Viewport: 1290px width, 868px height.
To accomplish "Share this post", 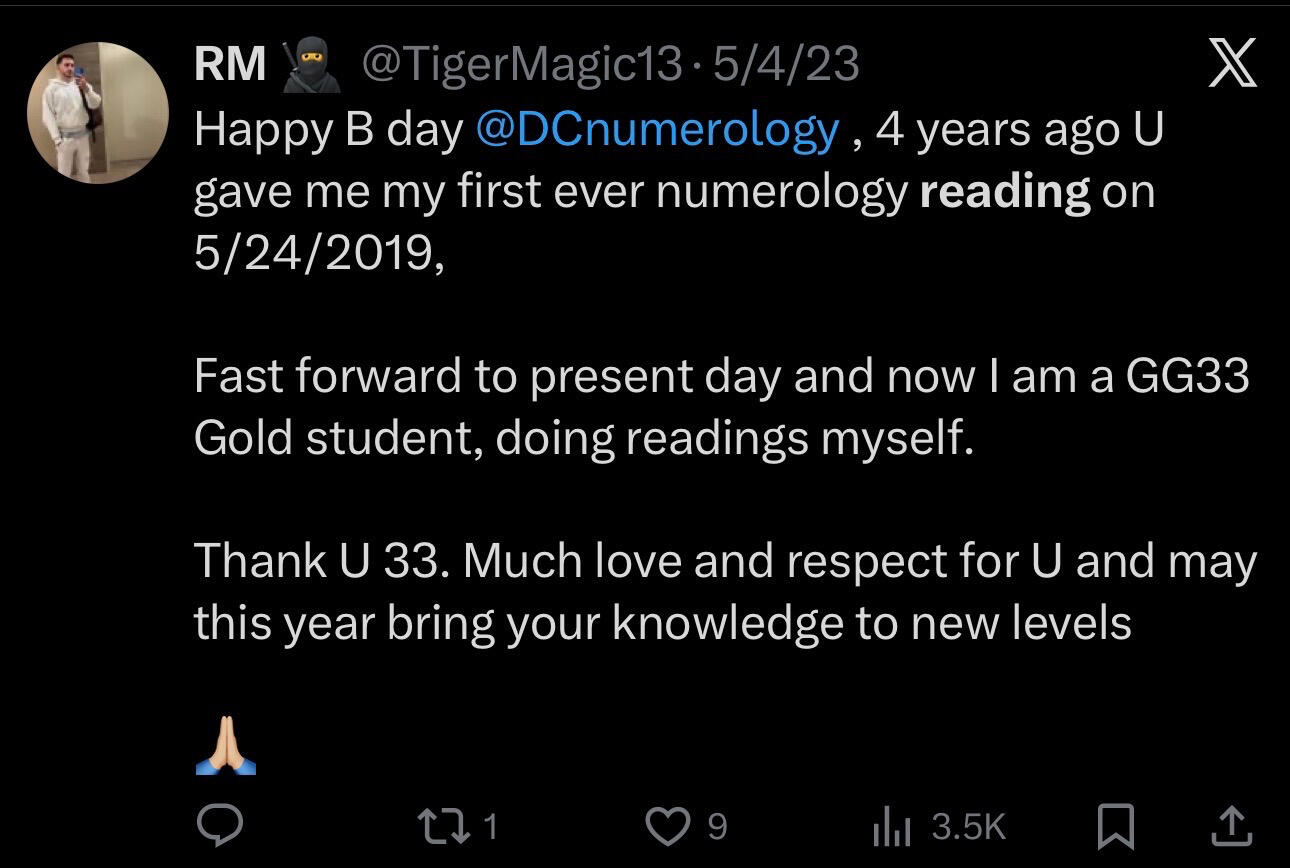I will click(1229, 826).
